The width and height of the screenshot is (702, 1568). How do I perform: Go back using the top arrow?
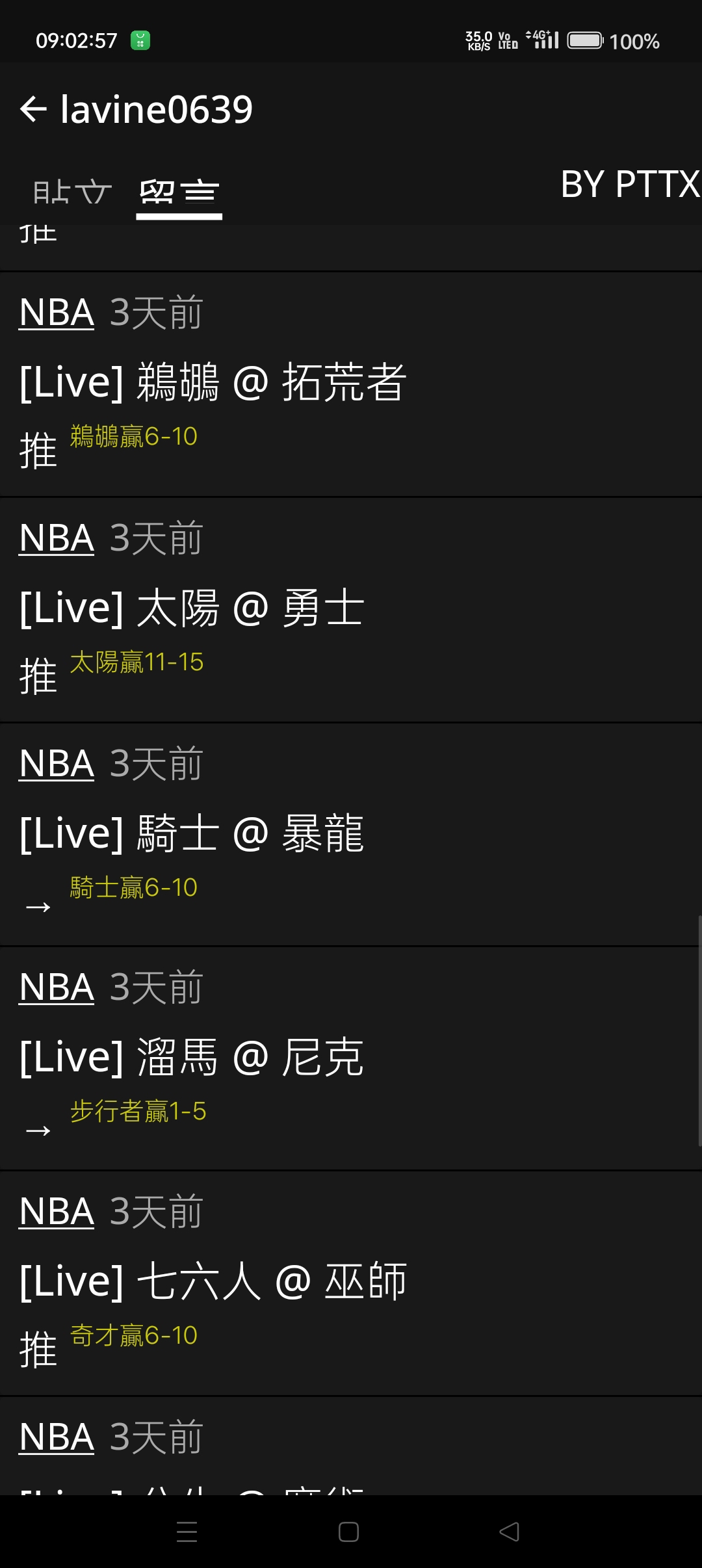click(x=33, y=109)
